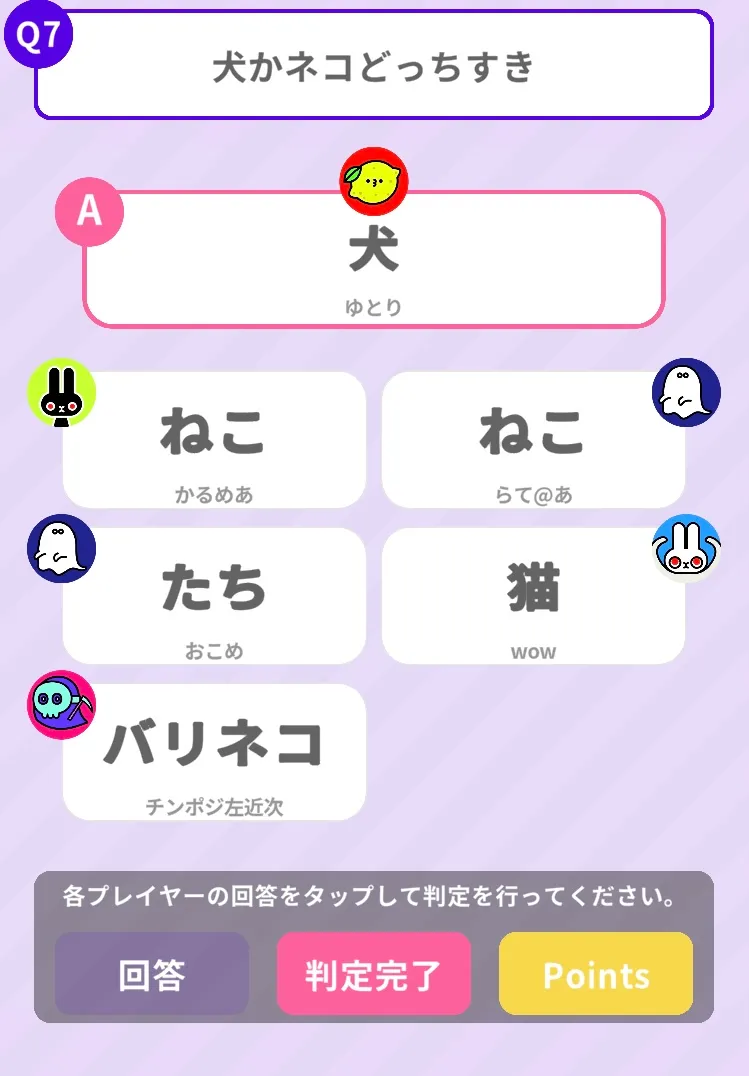
Task: Tap the バリネコ answer card
Action: (x=214, y=752)
